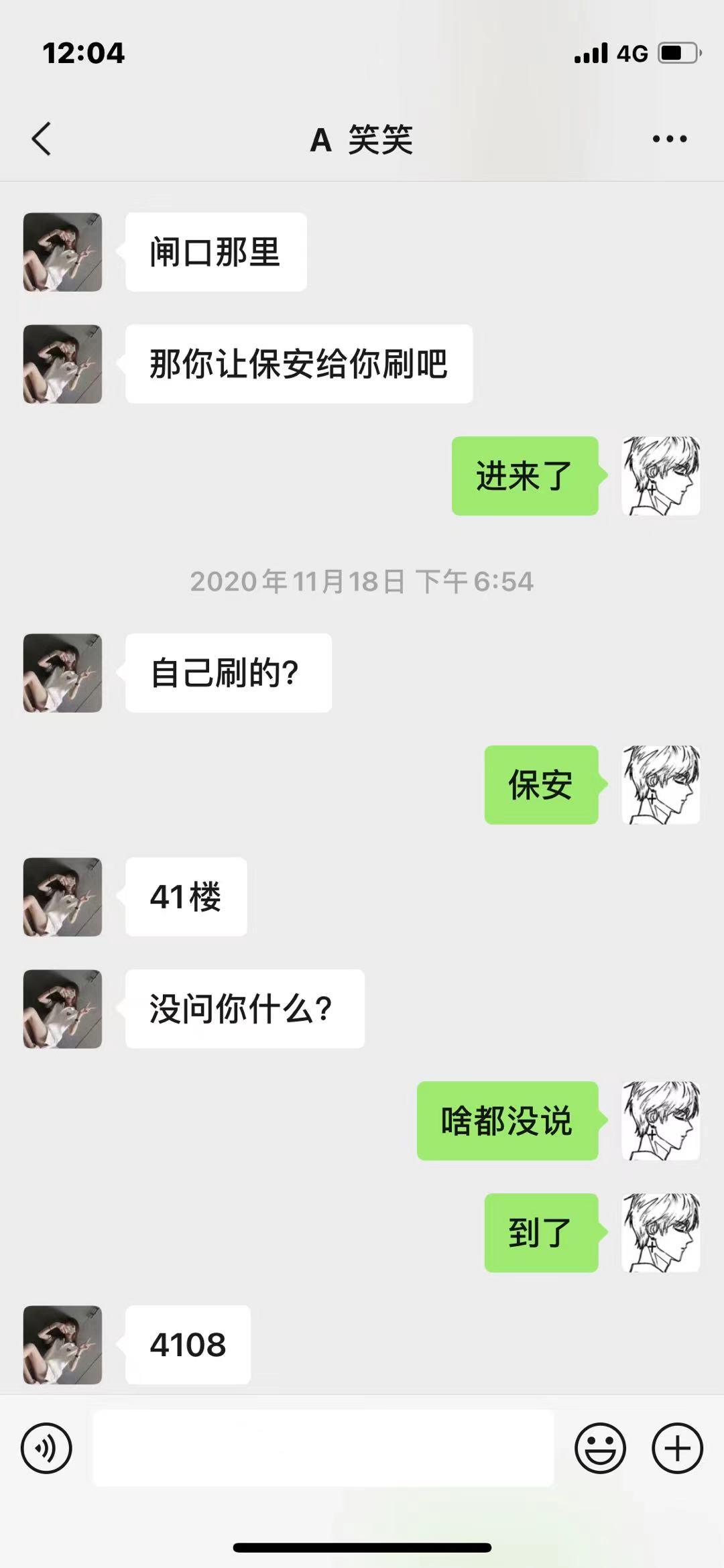The image size is (724, 1568).
Task: Open the three-dot chat options menu
Action: [669, 139]
